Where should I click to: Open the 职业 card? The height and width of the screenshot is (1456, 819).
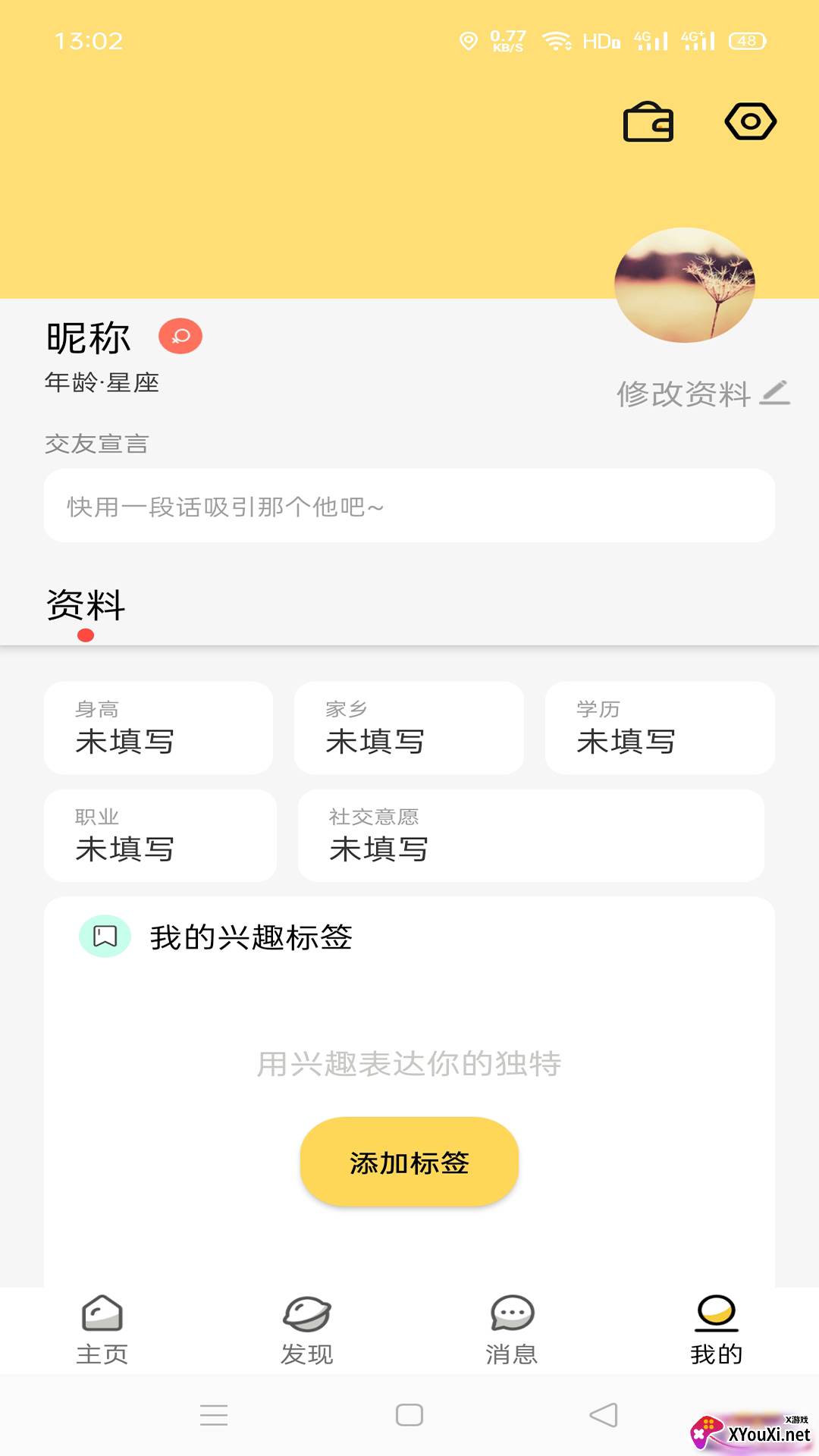click(x=160, y=836)
